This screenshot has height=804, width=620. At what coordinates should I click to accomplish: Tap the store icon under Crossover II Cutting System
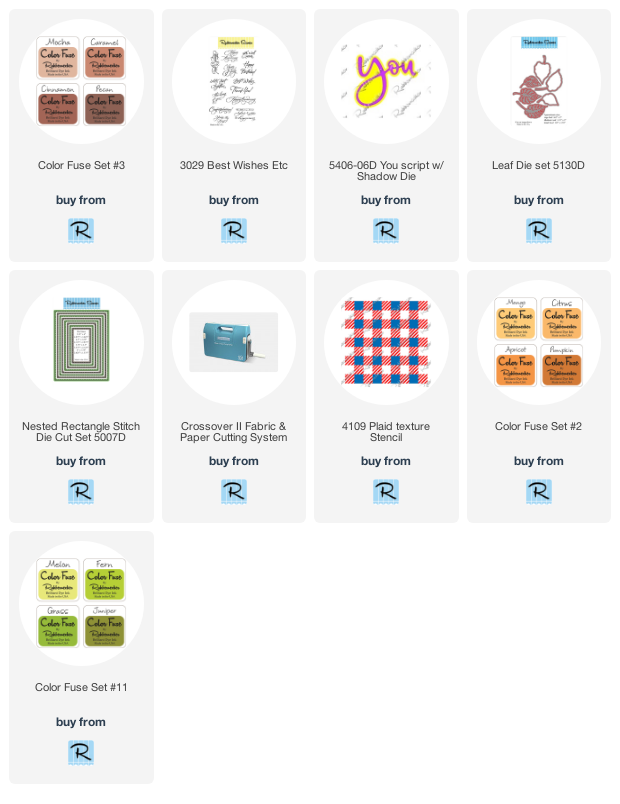[x=234, y=492]
